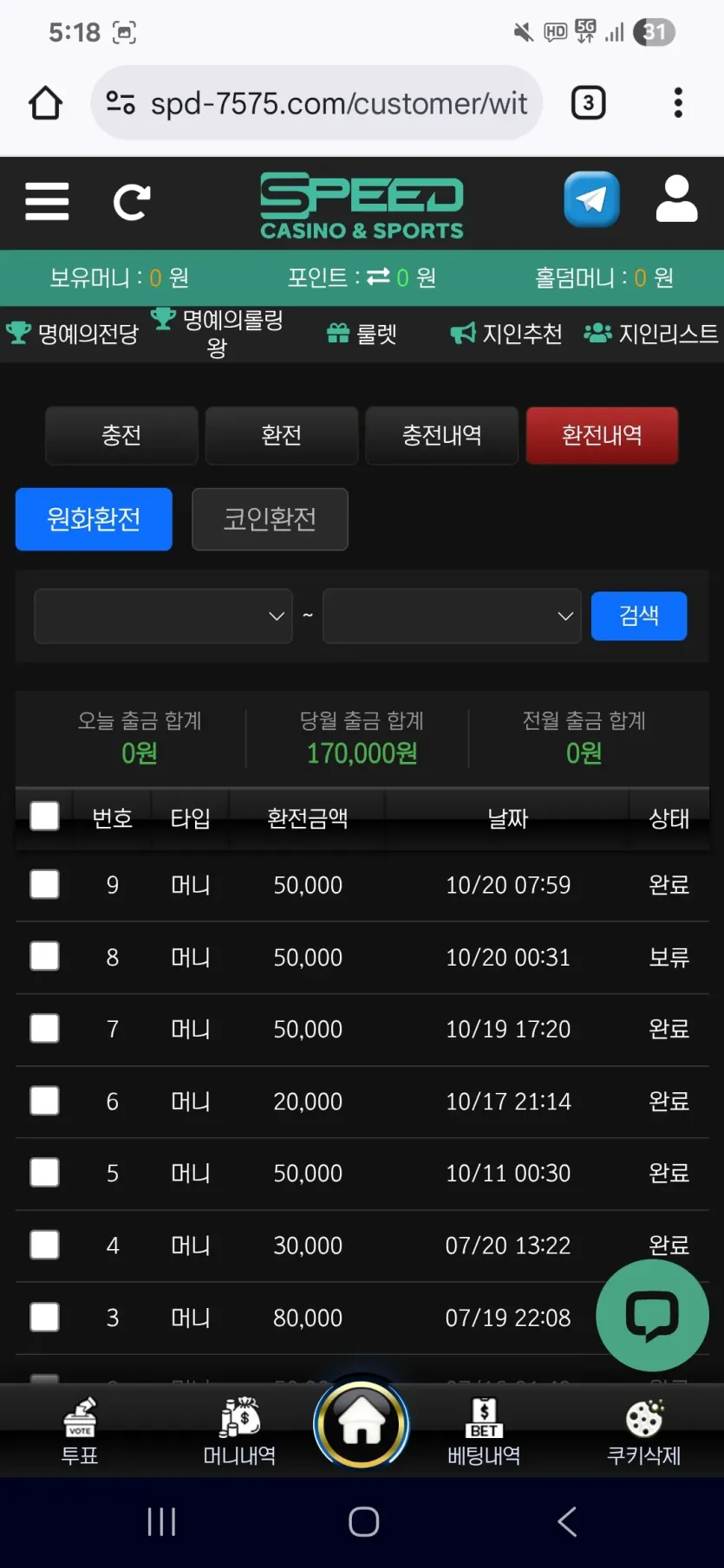Tap 쿠키삭제 in bottom bar
The image size is (724, 1568).
(x=643, y=1432)
